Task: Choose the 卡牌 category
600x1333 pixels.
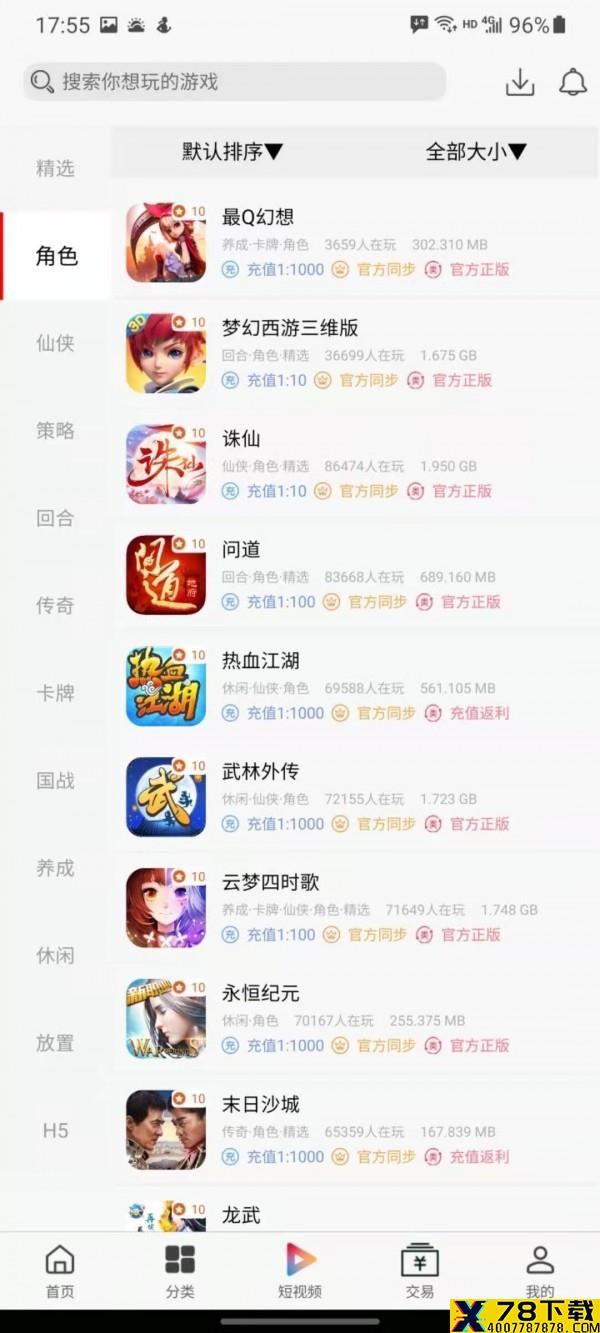Action: click(x=55, y=692)
